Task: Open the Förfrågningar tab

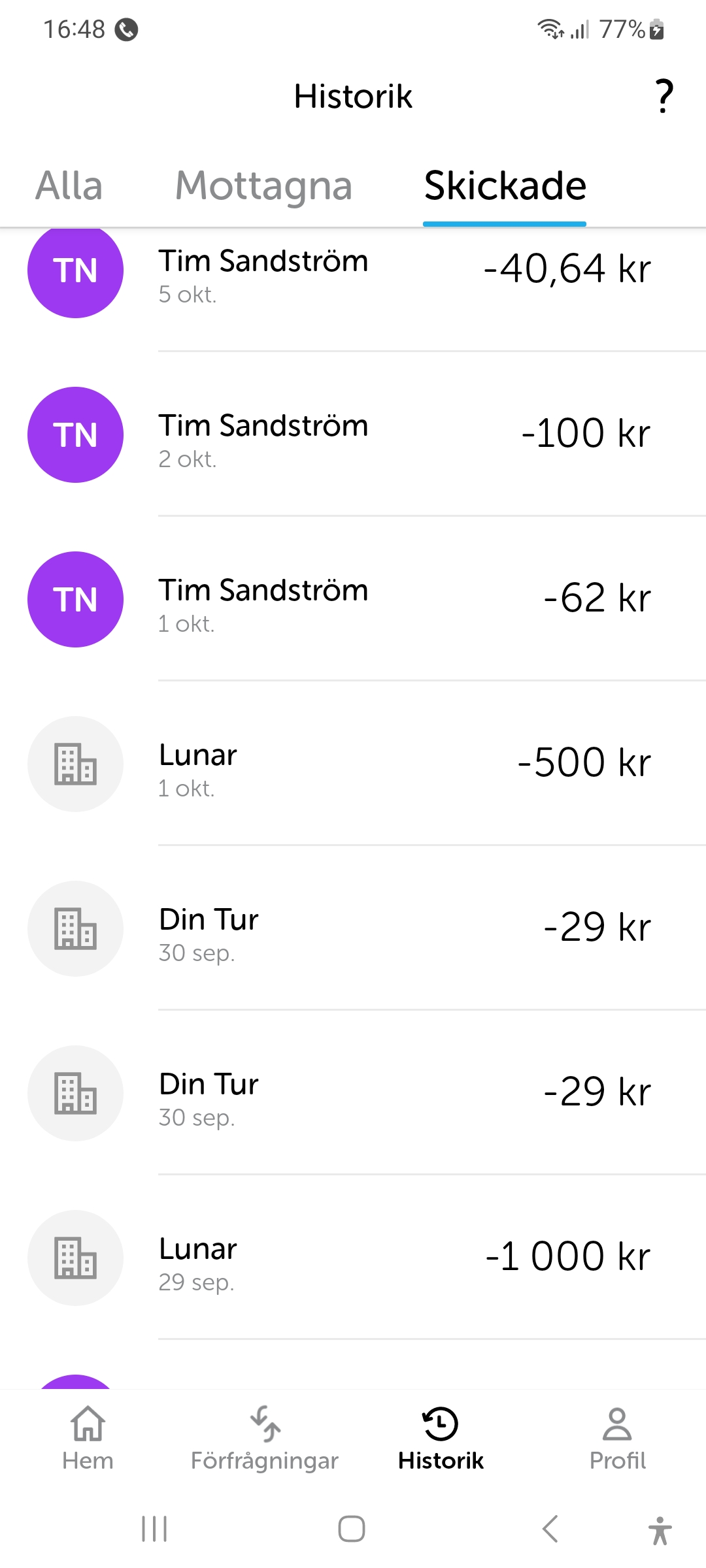Action: pyautogui.click(x=264, y=1437)
